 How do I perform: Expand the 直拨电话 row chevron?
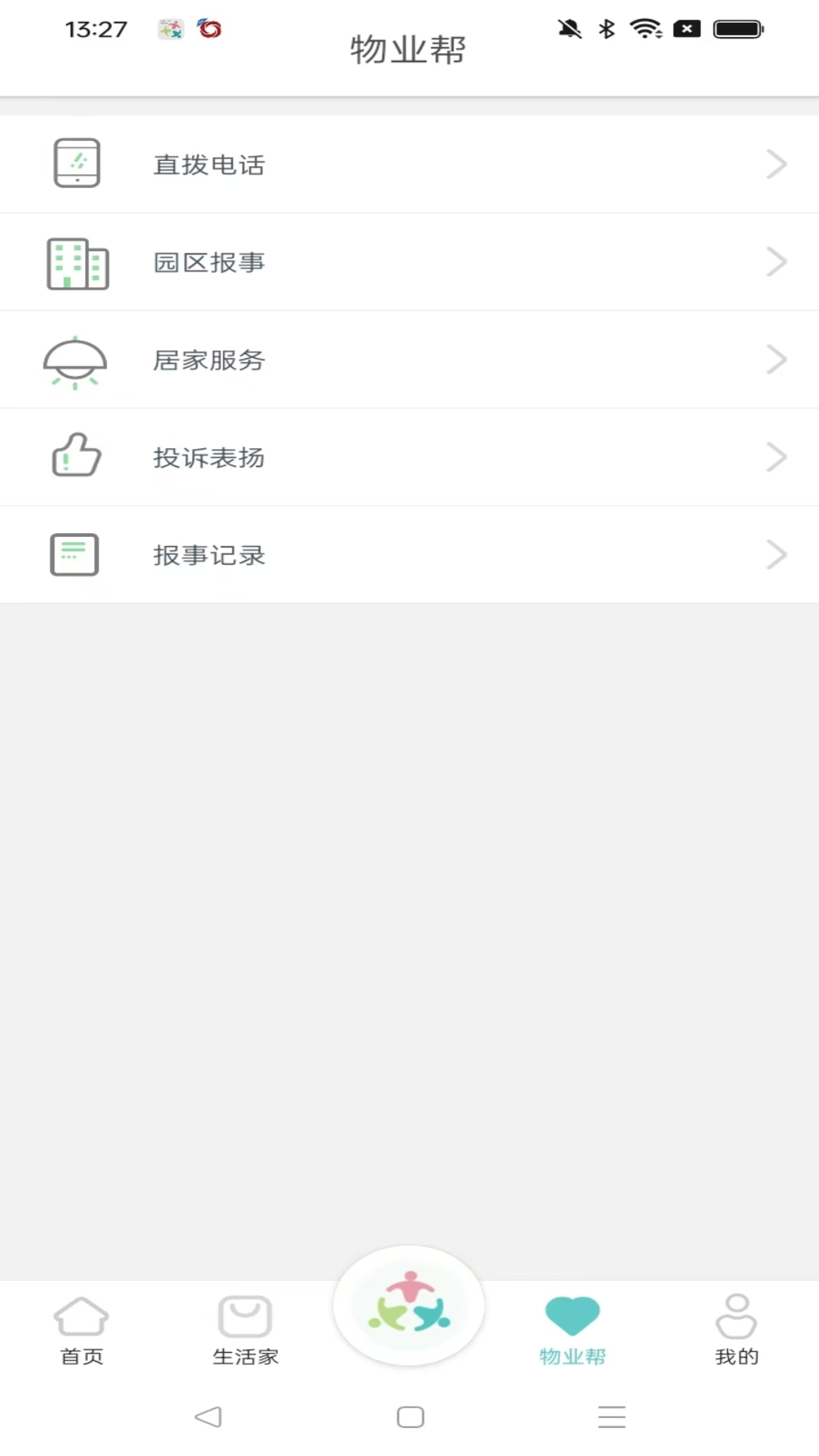(x=777, y=163)
